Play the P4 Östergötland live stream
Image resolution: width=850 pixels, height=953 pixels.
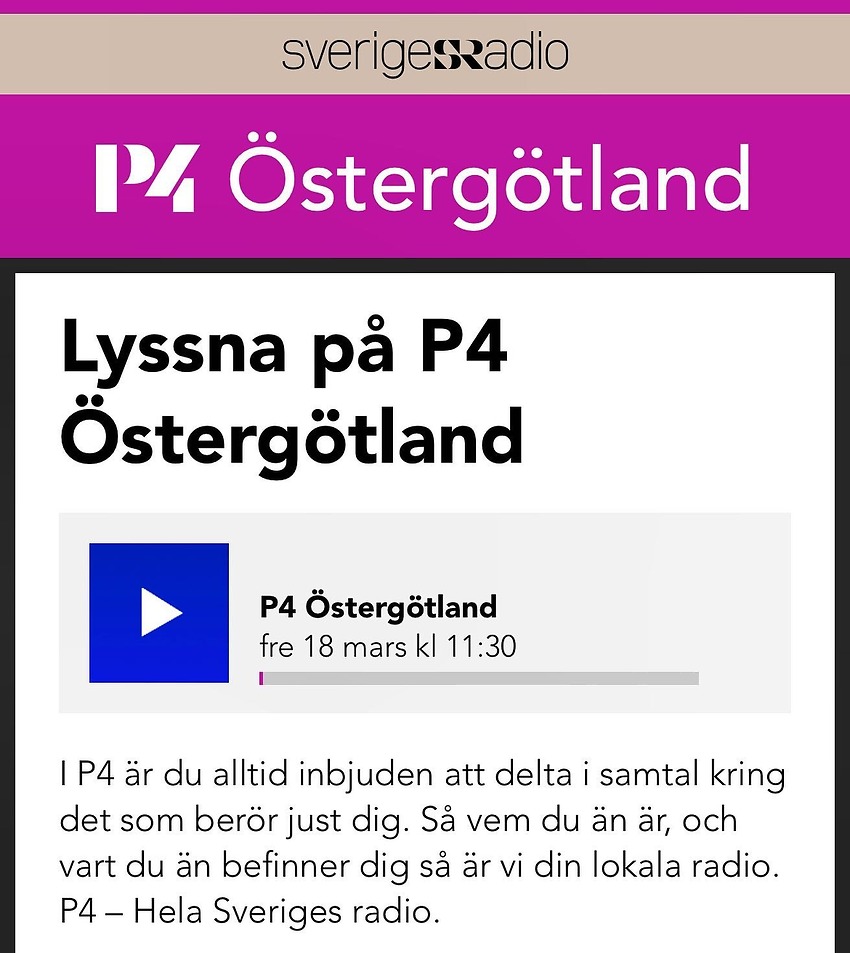pyautogui.click(x=159, y=613)
